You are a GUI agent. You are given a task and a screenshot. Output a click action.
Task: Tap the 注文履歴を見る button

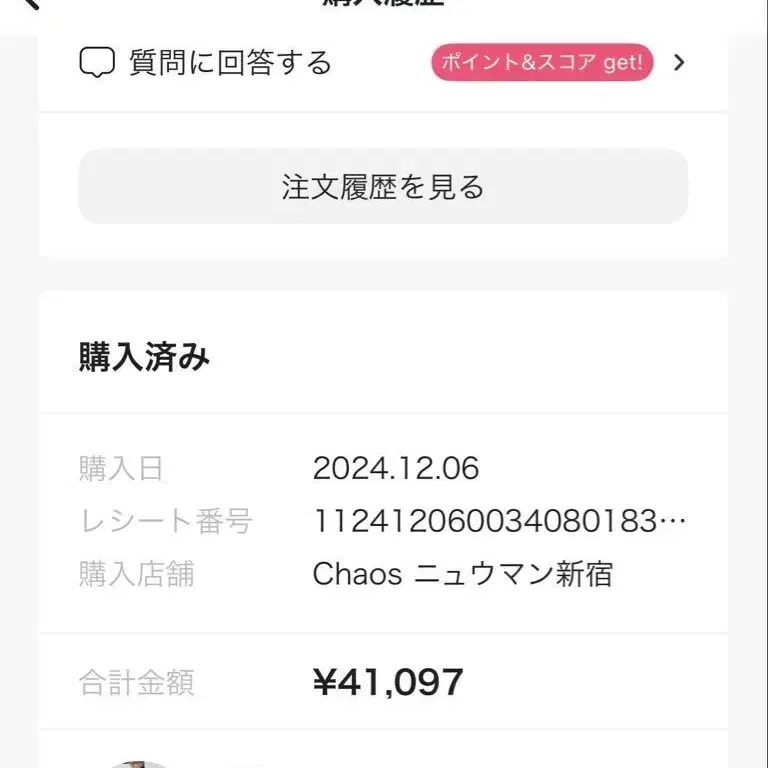click(383, 186)
